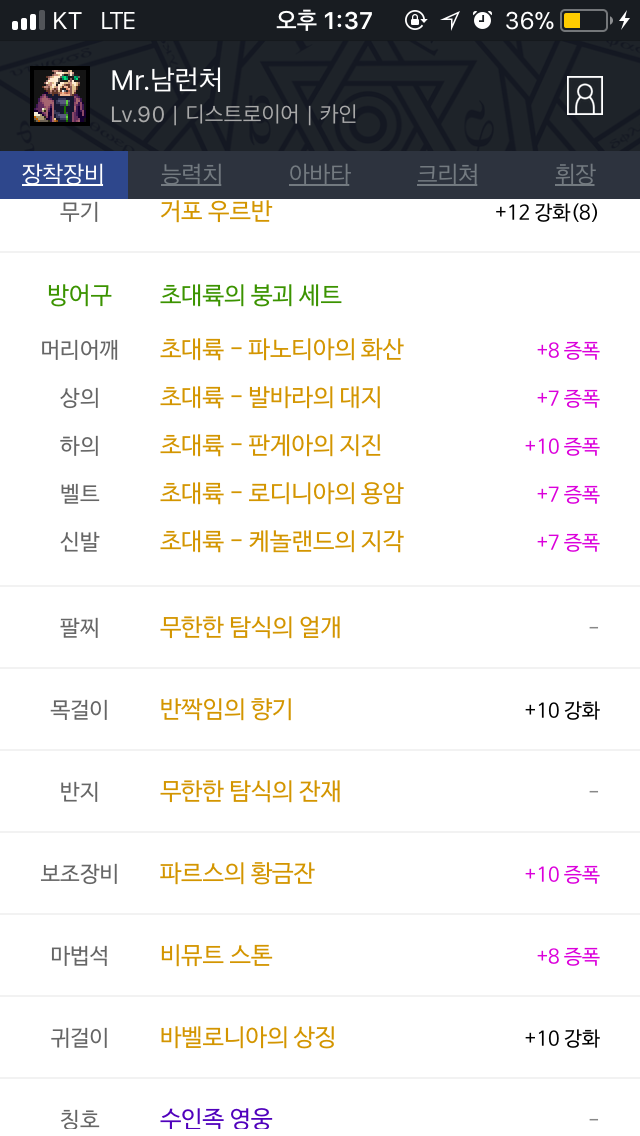Open necklace 반짝임의 향기
This screenshot has width=640, height=1136.
coord(226,709)
